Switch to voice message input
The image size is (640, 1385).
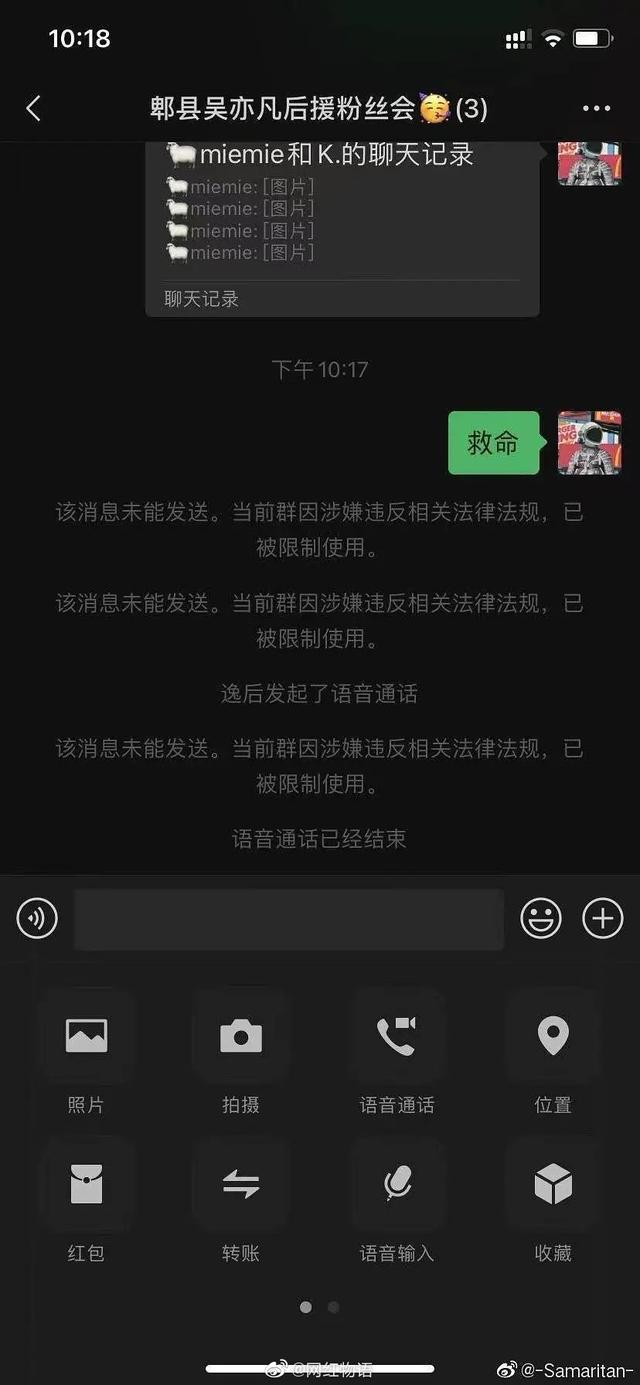tap(37, 918)
